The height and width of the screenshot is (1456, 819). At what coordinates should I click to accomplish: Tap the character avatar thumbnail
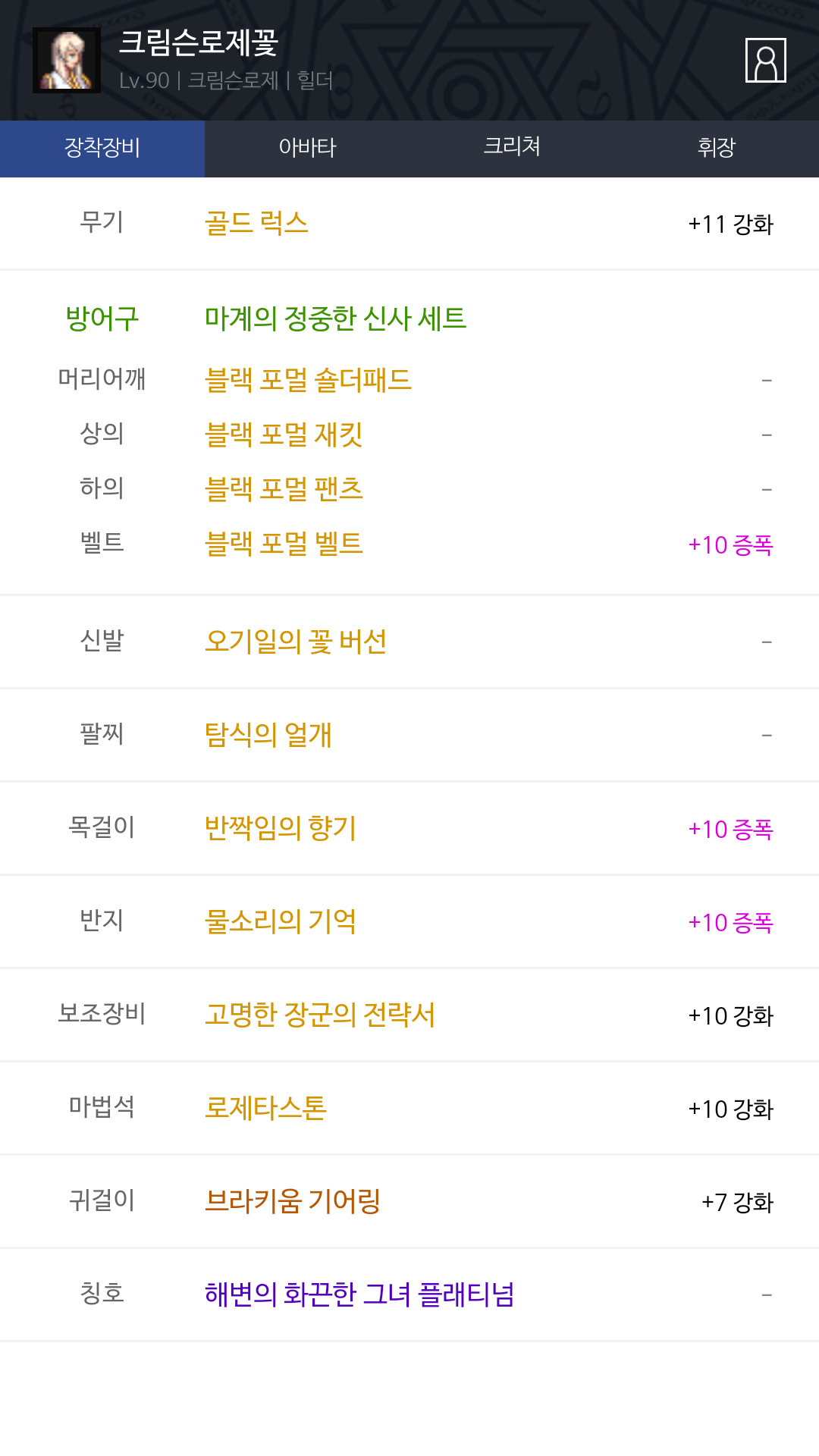[x=67, y=61]
